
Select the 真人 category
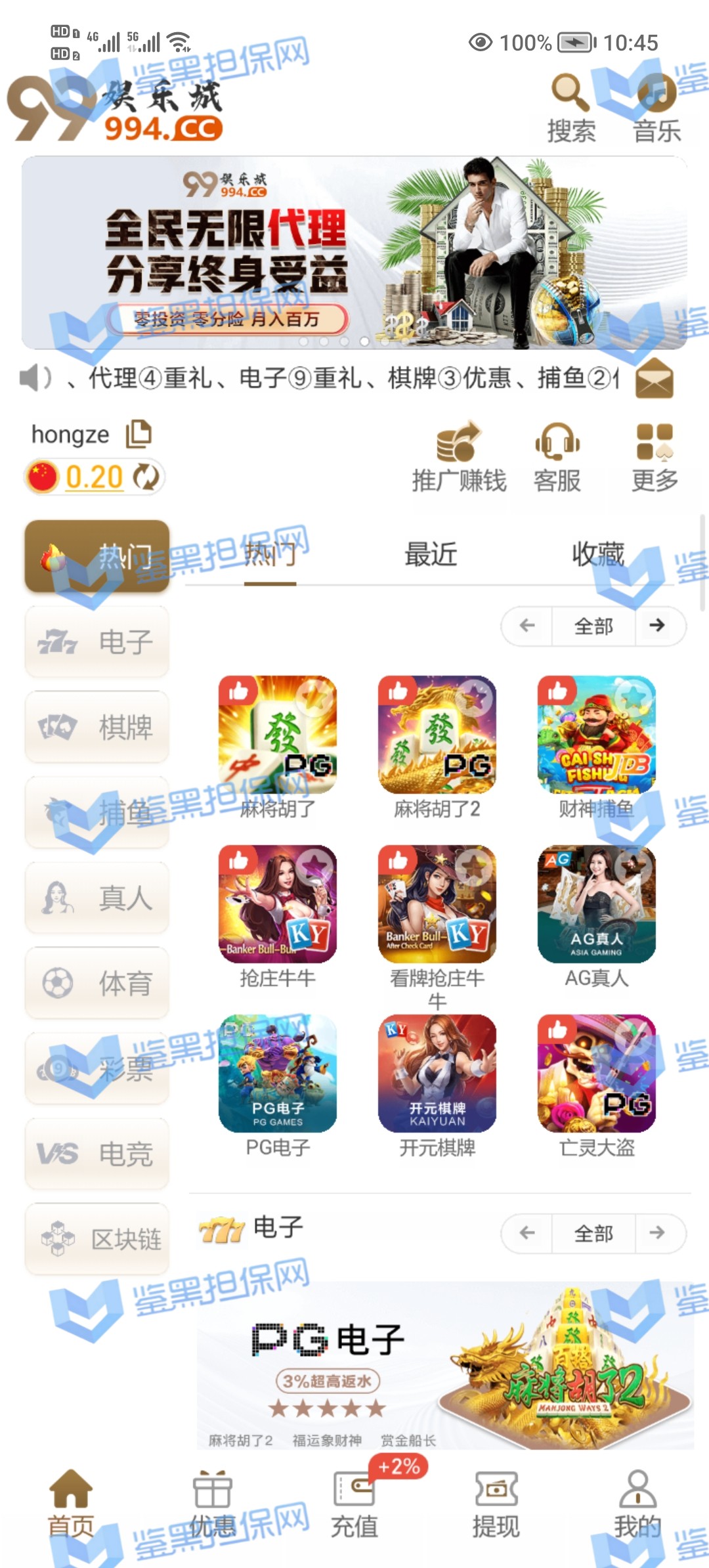(x=97, y=898)
